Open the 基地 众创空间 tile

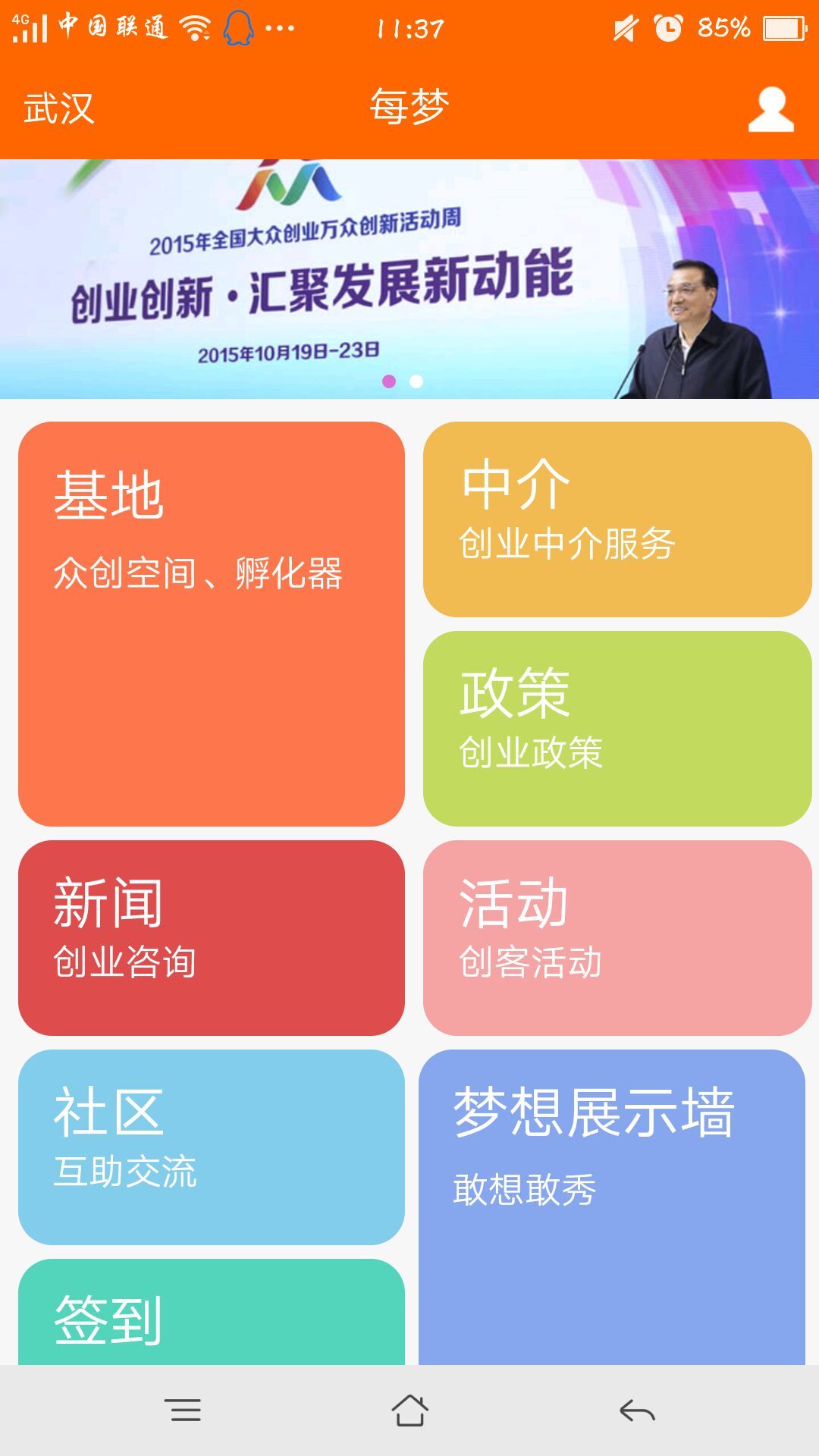(212, 624)
